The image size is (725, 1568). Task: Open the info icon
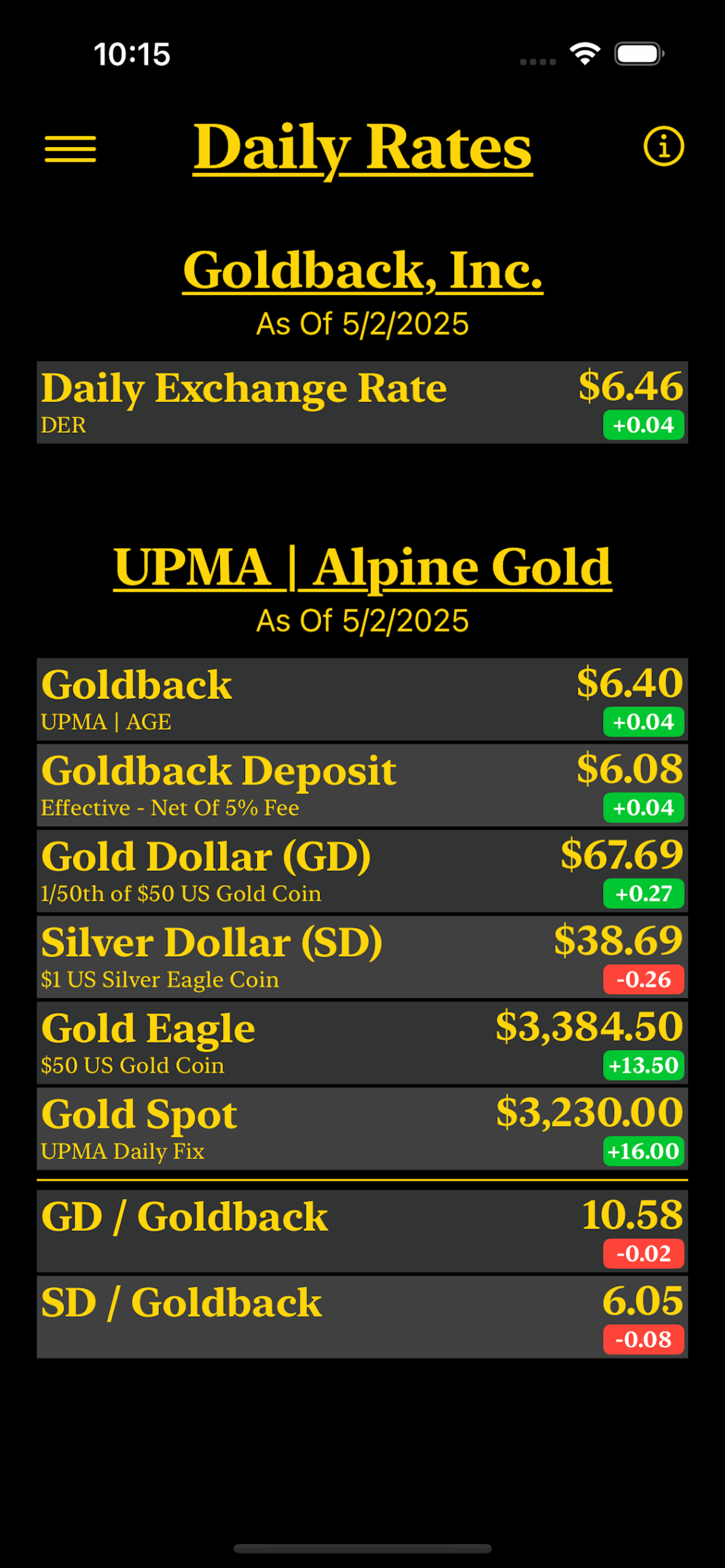[x=663, y=147]
